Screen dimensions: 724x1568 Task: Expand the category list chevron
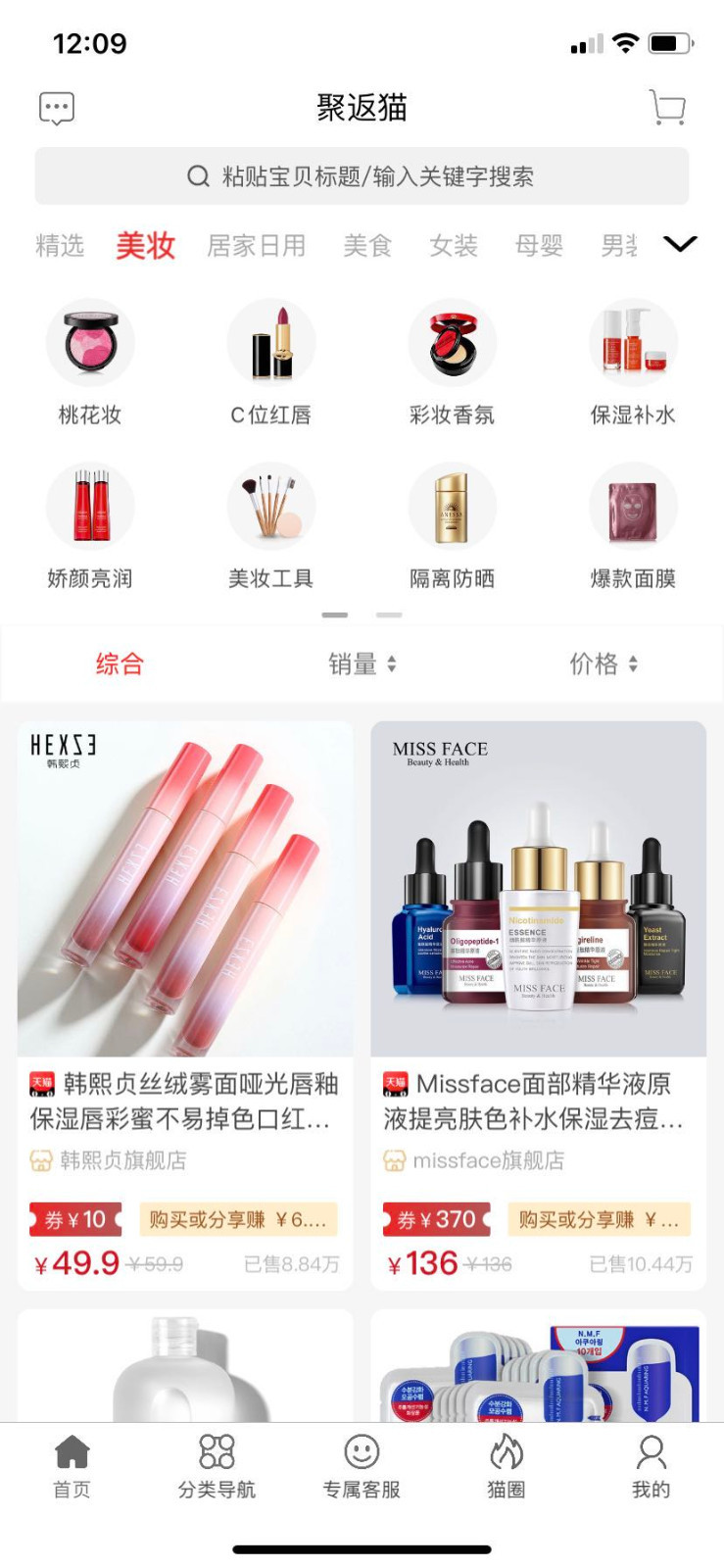tap(680, 244)
